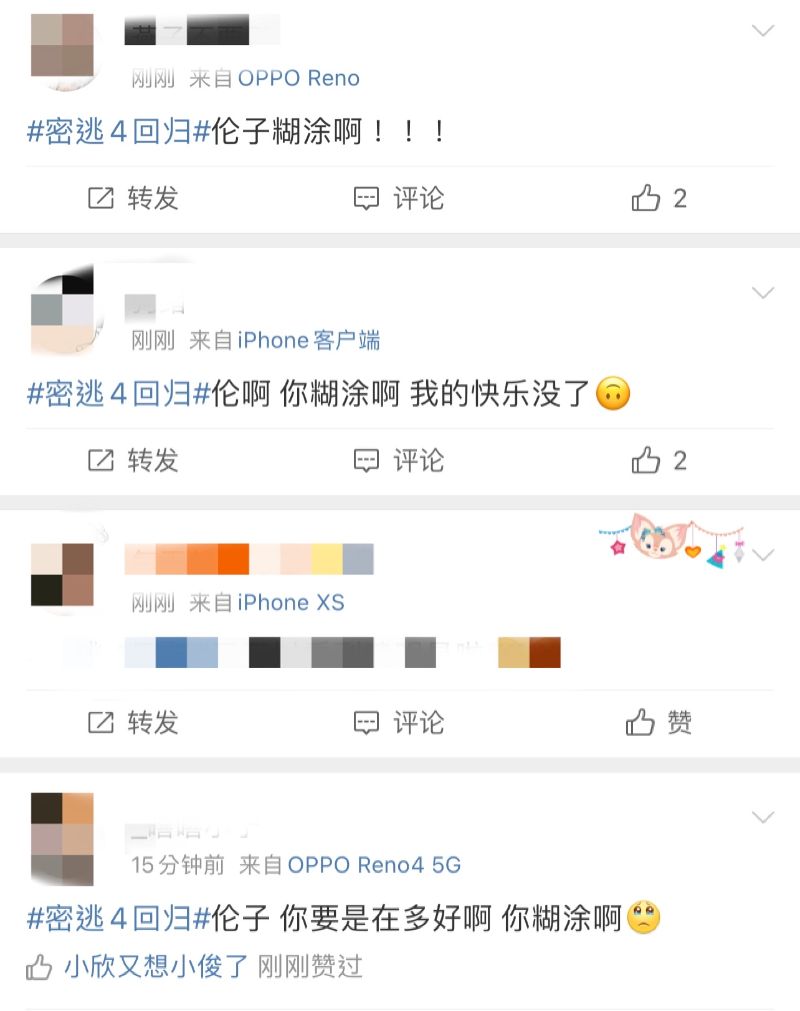This screenshot has height=1011, width=800.
Task: Like the "伦子糊涂啊！！！" post
Action: (660, 198)
